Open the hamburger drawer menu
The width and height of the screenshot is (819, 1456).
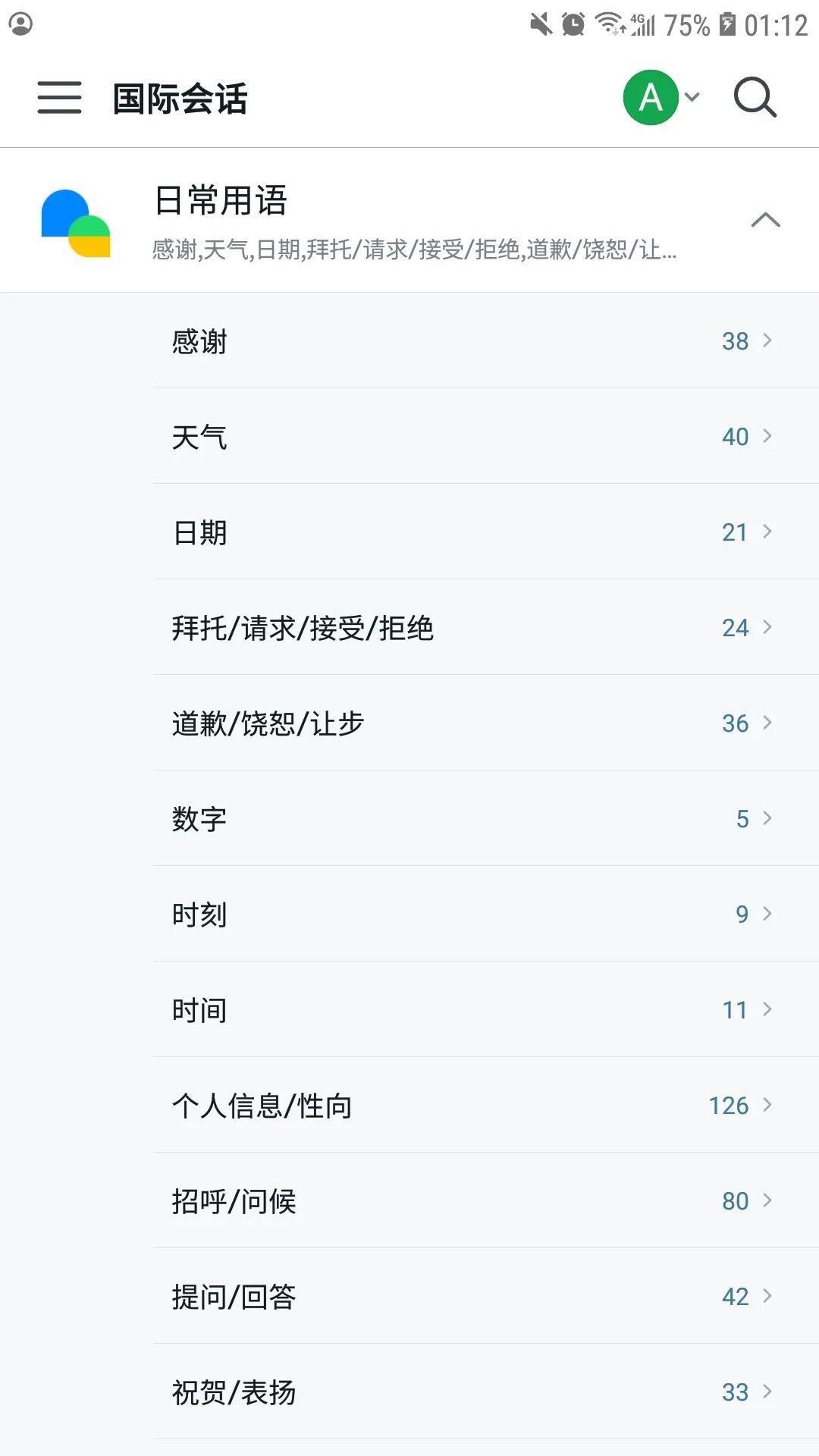[x=59, y=98]
